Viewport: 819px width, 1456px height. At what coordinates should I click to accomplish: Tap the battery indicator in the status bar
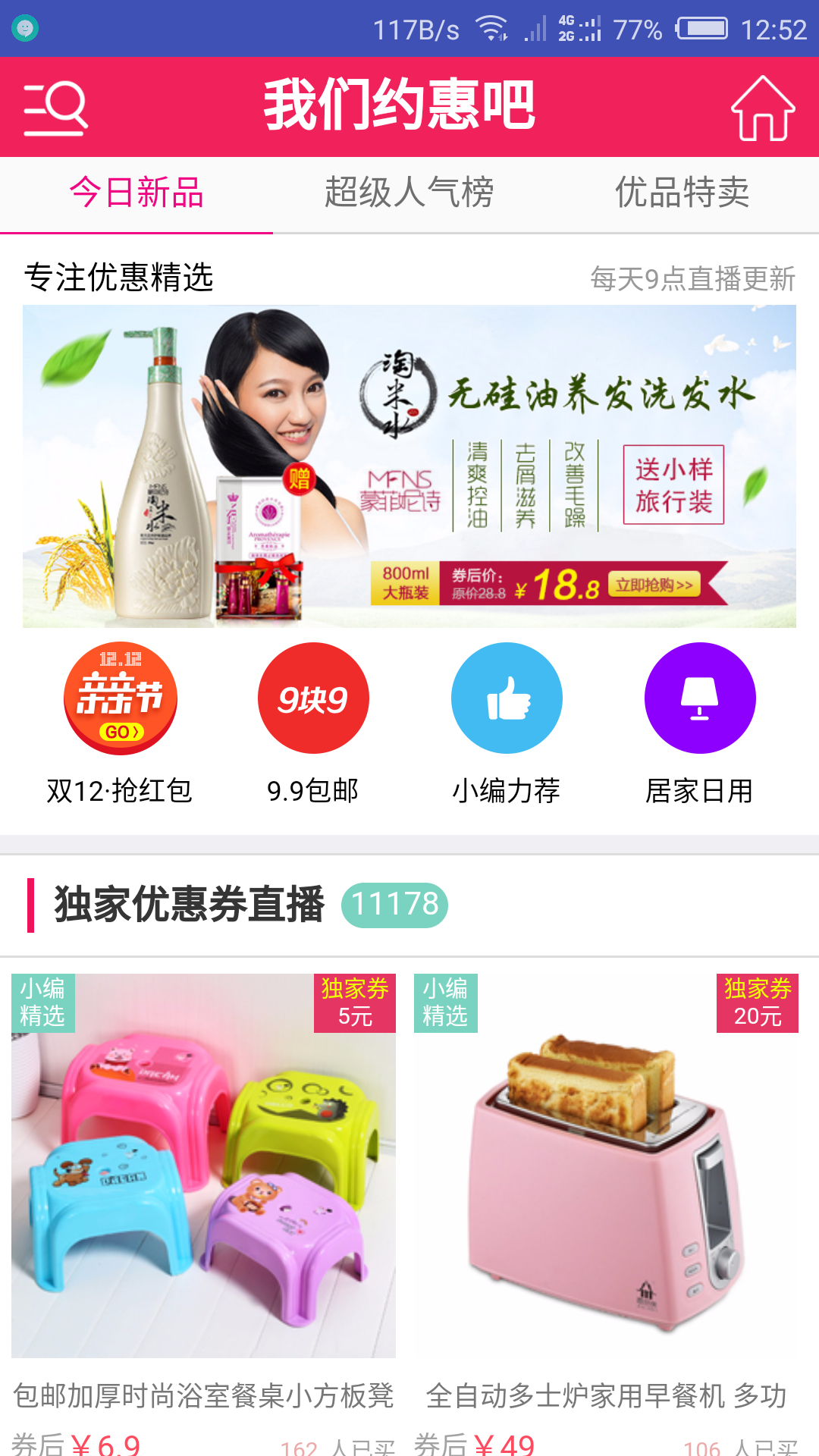click(703, 27)
